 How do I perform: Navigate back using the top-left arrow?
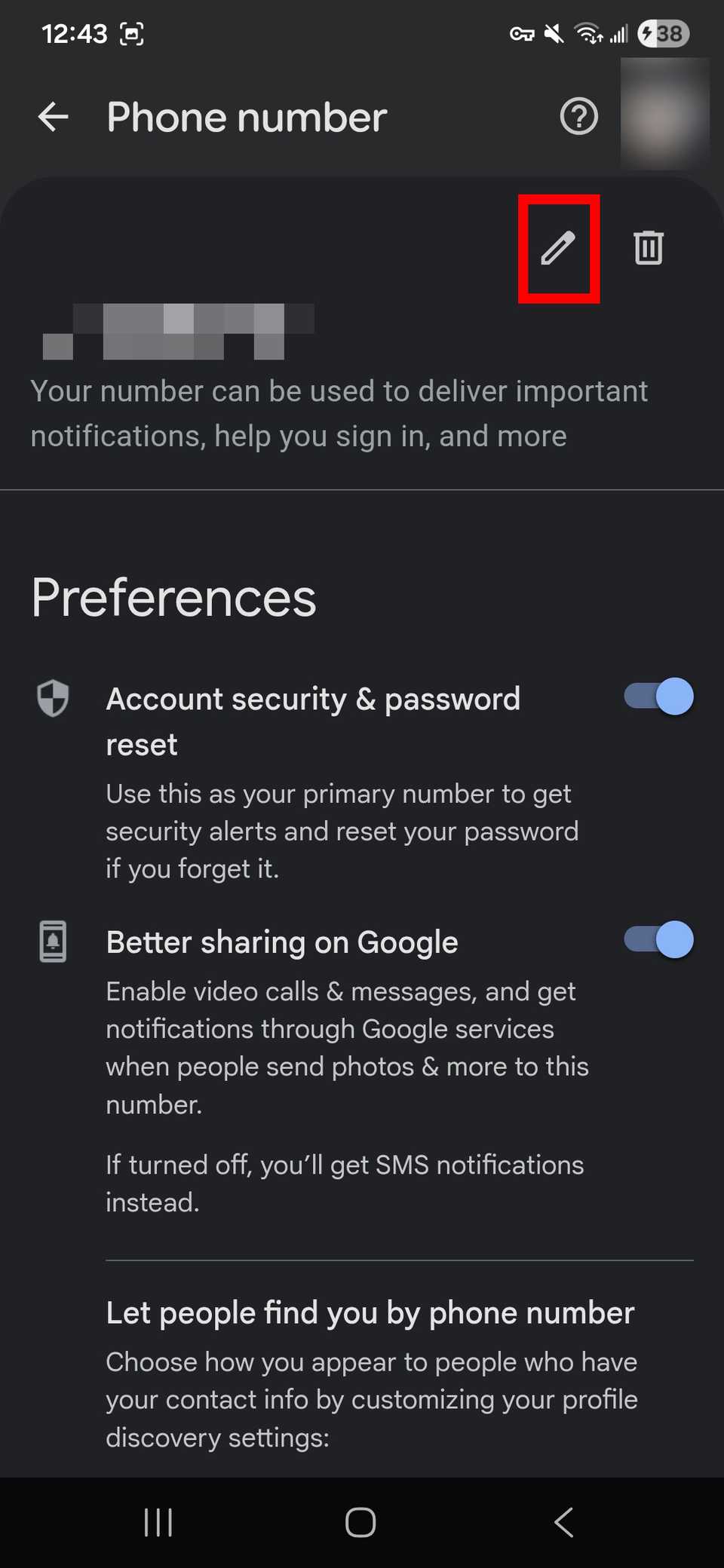pos(52,116)
